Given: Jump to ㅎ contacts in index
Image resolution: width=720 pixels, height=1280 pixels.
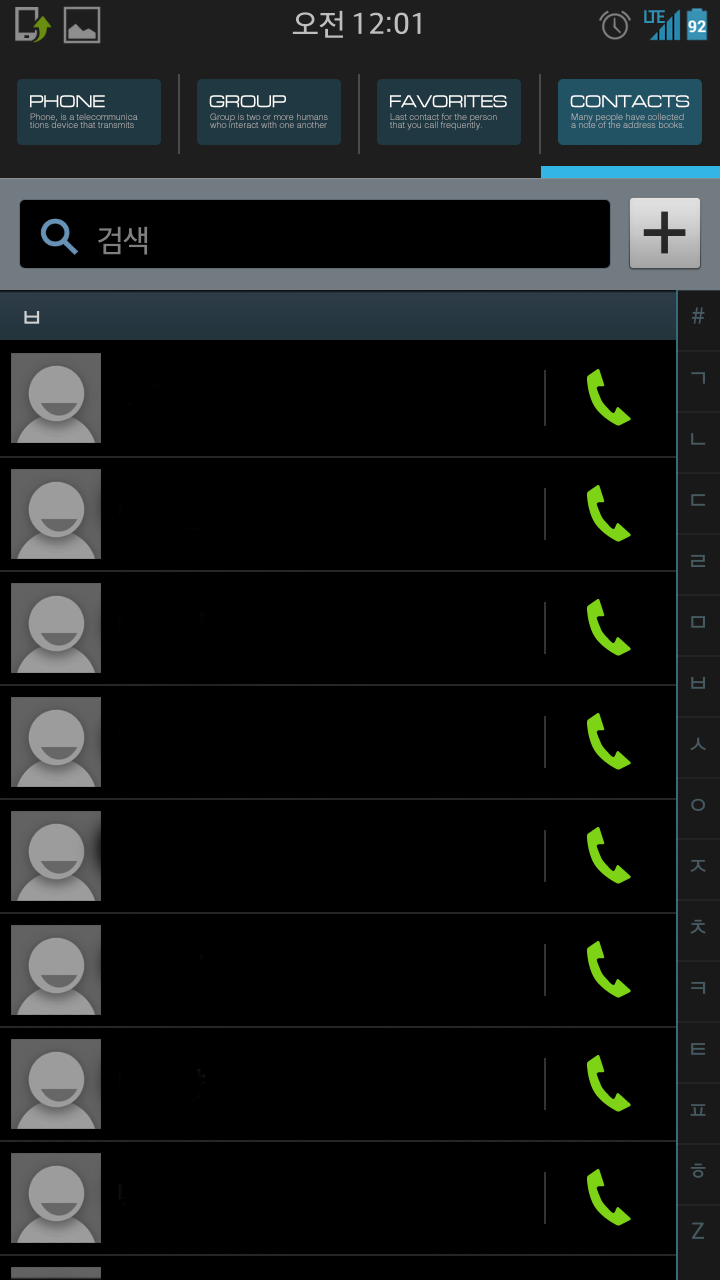Looking at the screenshot, I should tap(698, 1171).
